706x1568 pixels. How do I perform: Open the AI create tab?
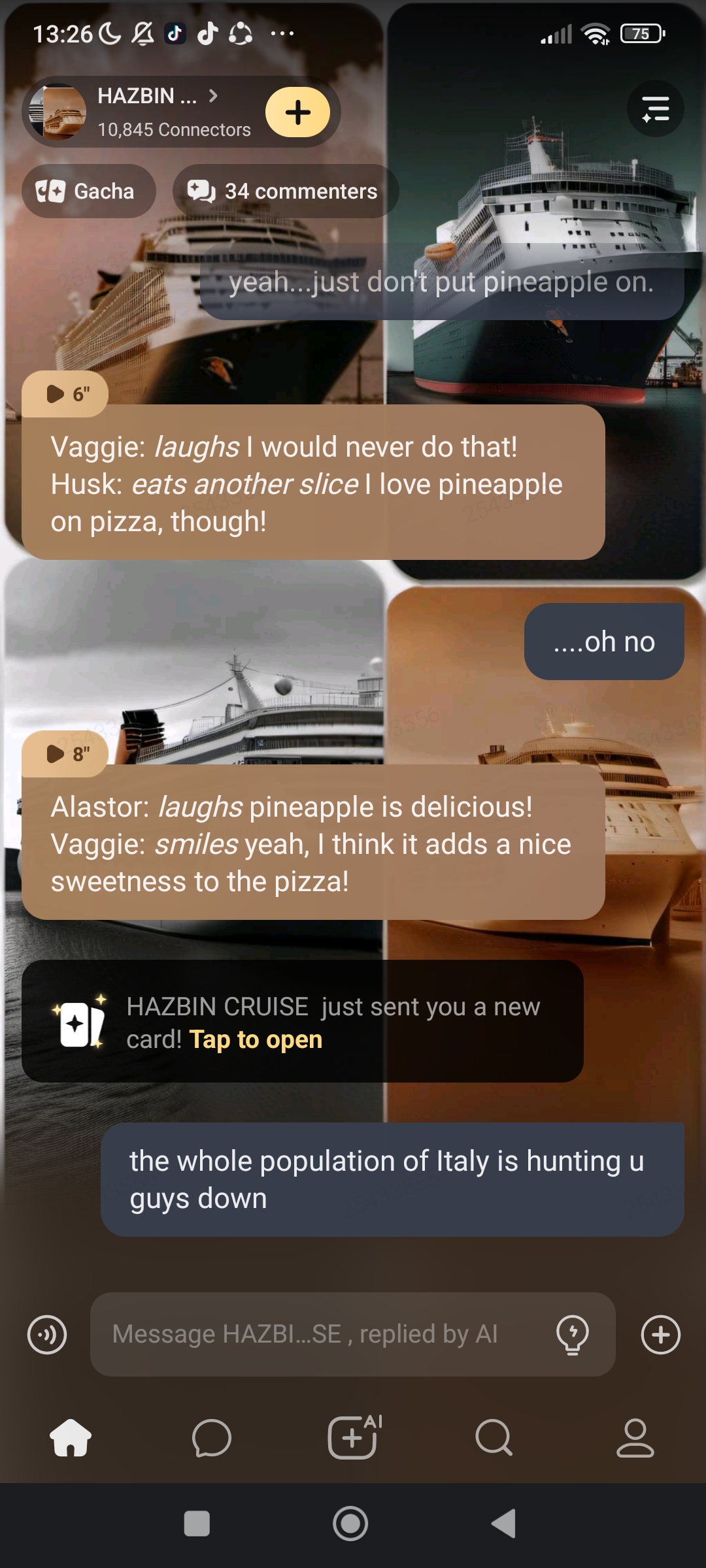(x=353, y=1437)
